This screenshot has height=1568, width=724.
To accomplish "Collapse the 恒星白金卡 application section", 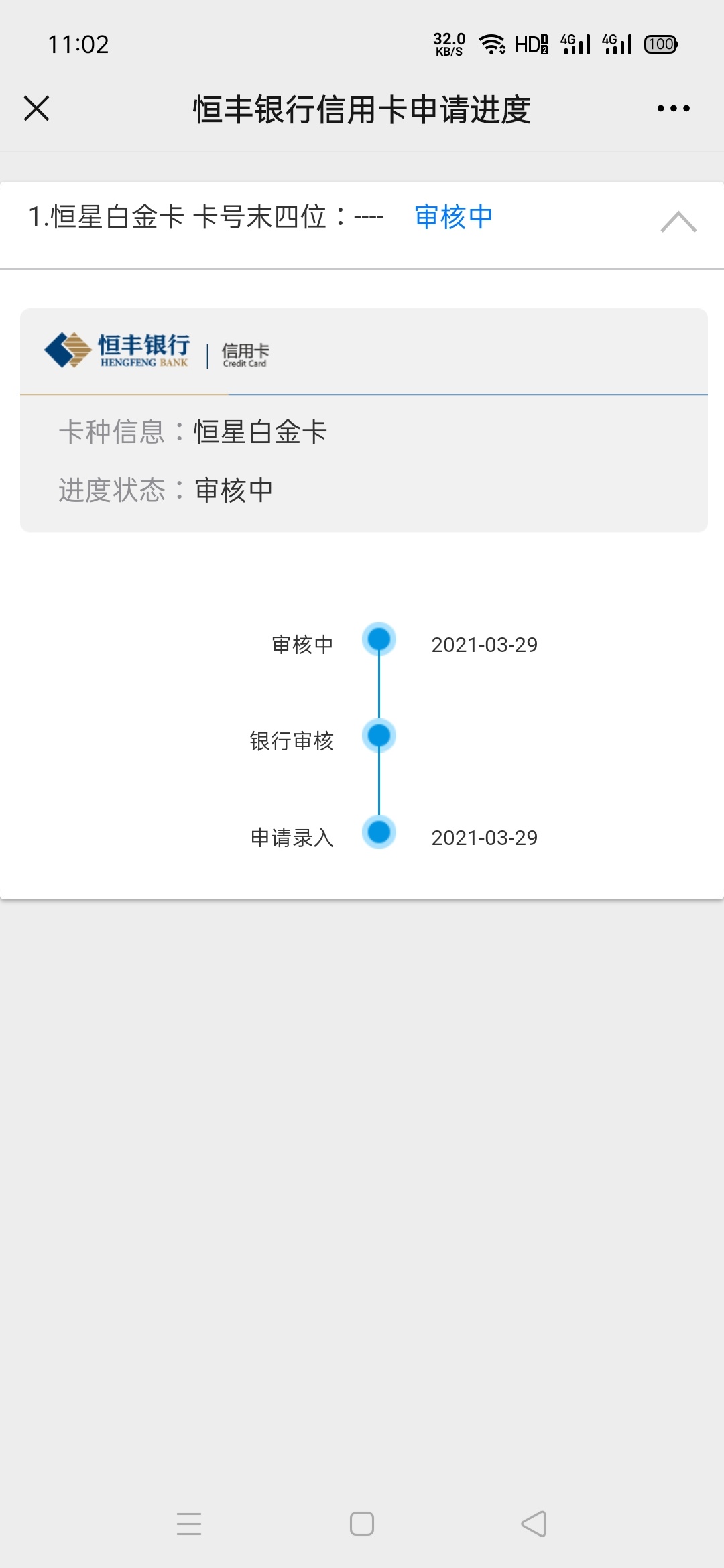I will tap(678, 221).
